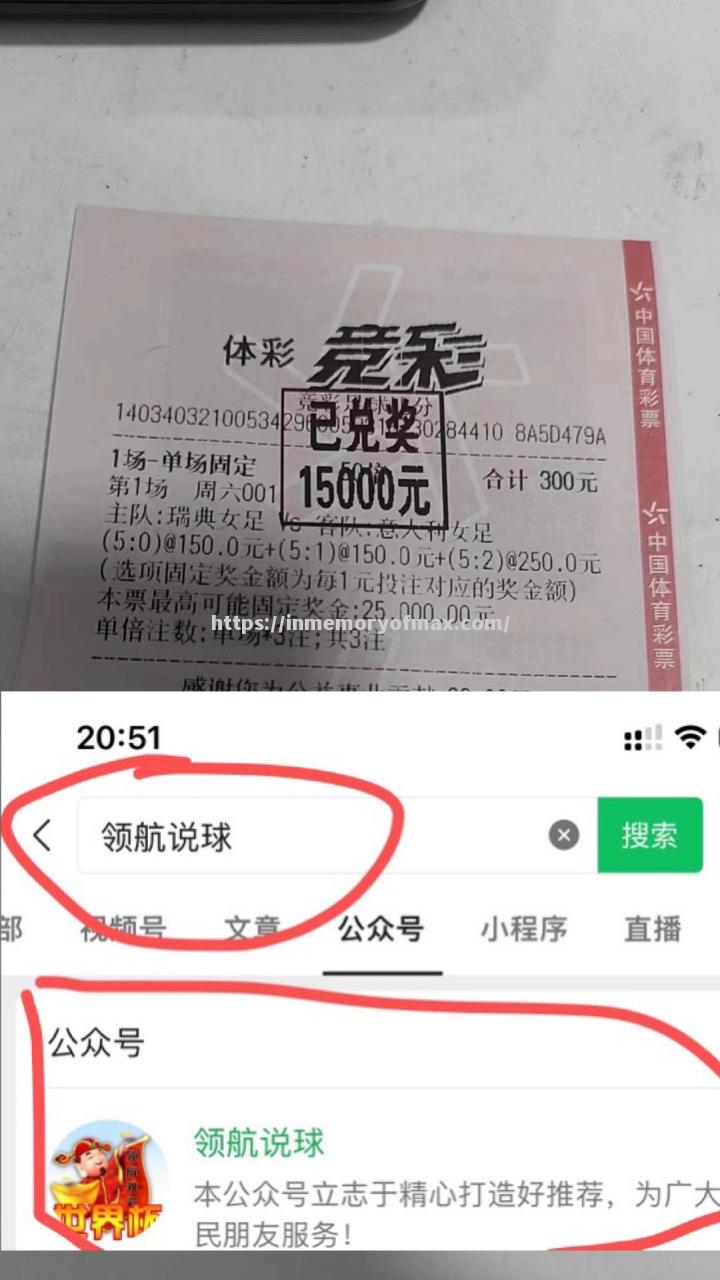Tap the green 搜索 search icon button
720x1280 pixels.
click(x=650, y=835)
